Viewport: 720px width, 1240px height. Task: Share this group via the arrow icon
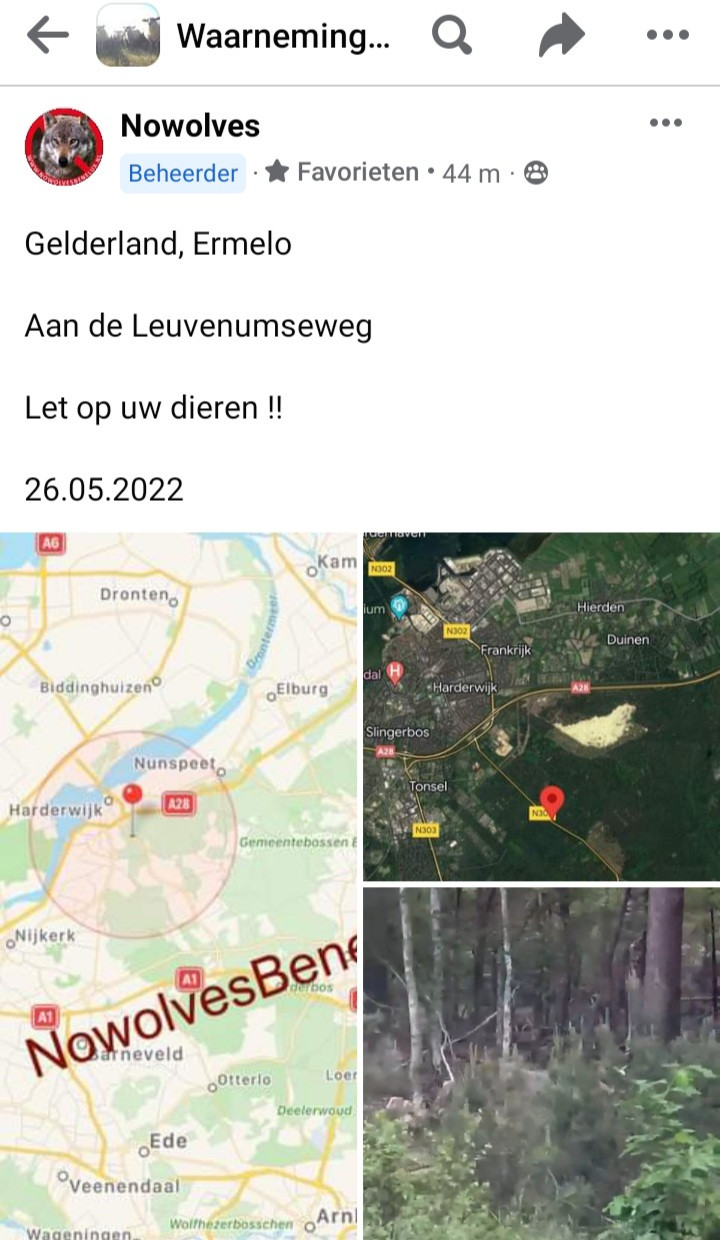tap(562, 37)
